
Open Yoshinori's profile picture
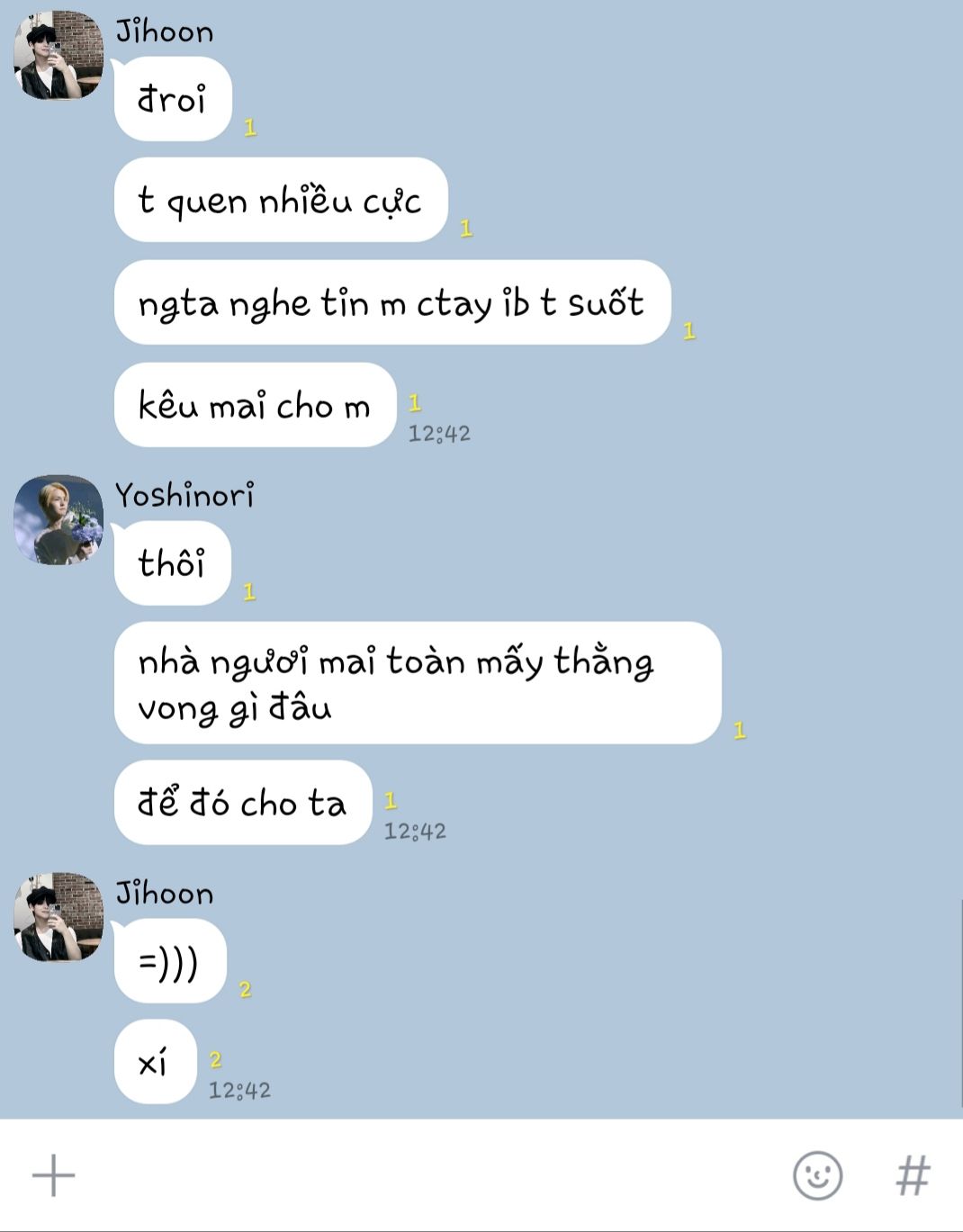pyautogui.click(x=58, y=520)
